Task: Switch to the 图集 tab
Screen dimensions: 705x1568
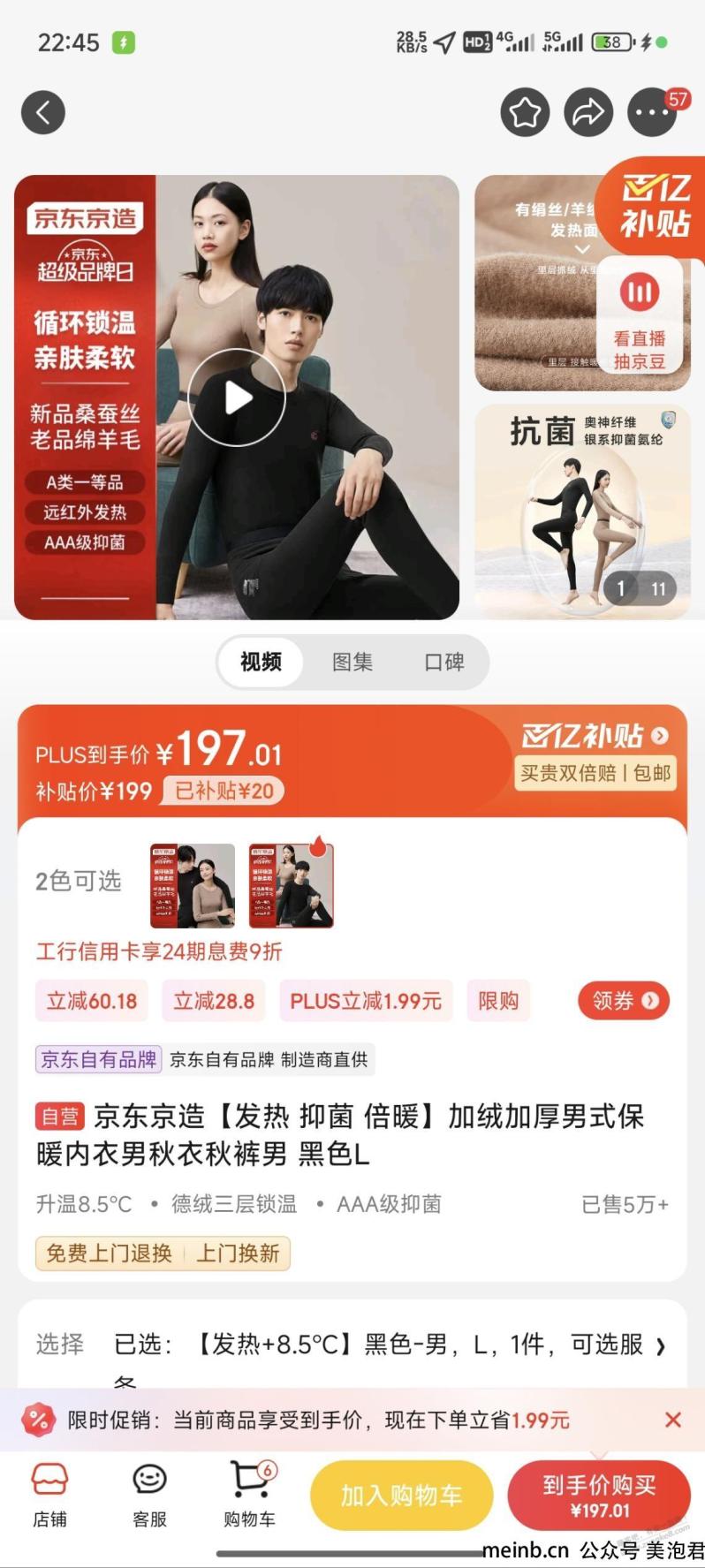Action: (x=352, y=662)
